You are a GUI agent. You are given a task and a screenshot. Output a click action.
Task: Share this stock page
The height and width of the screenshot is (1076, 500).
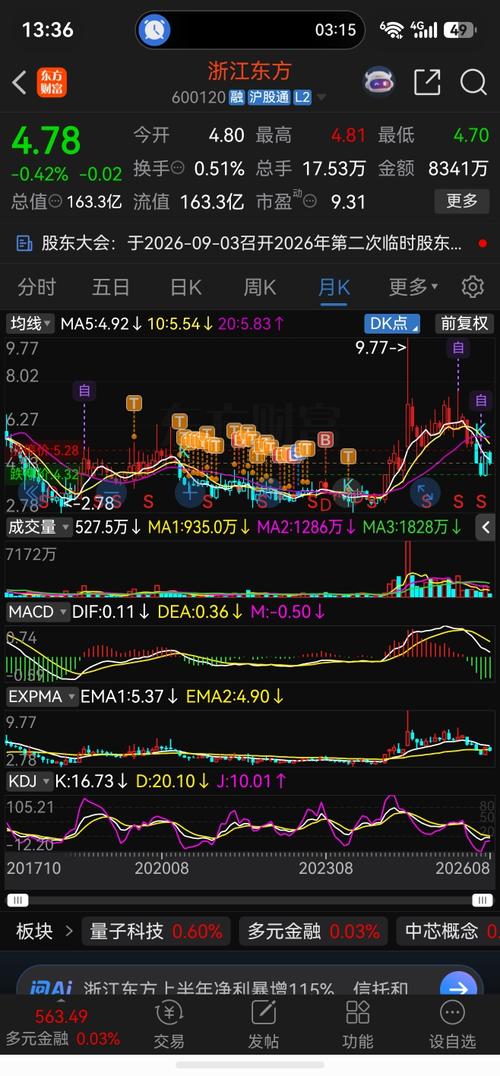427,83
